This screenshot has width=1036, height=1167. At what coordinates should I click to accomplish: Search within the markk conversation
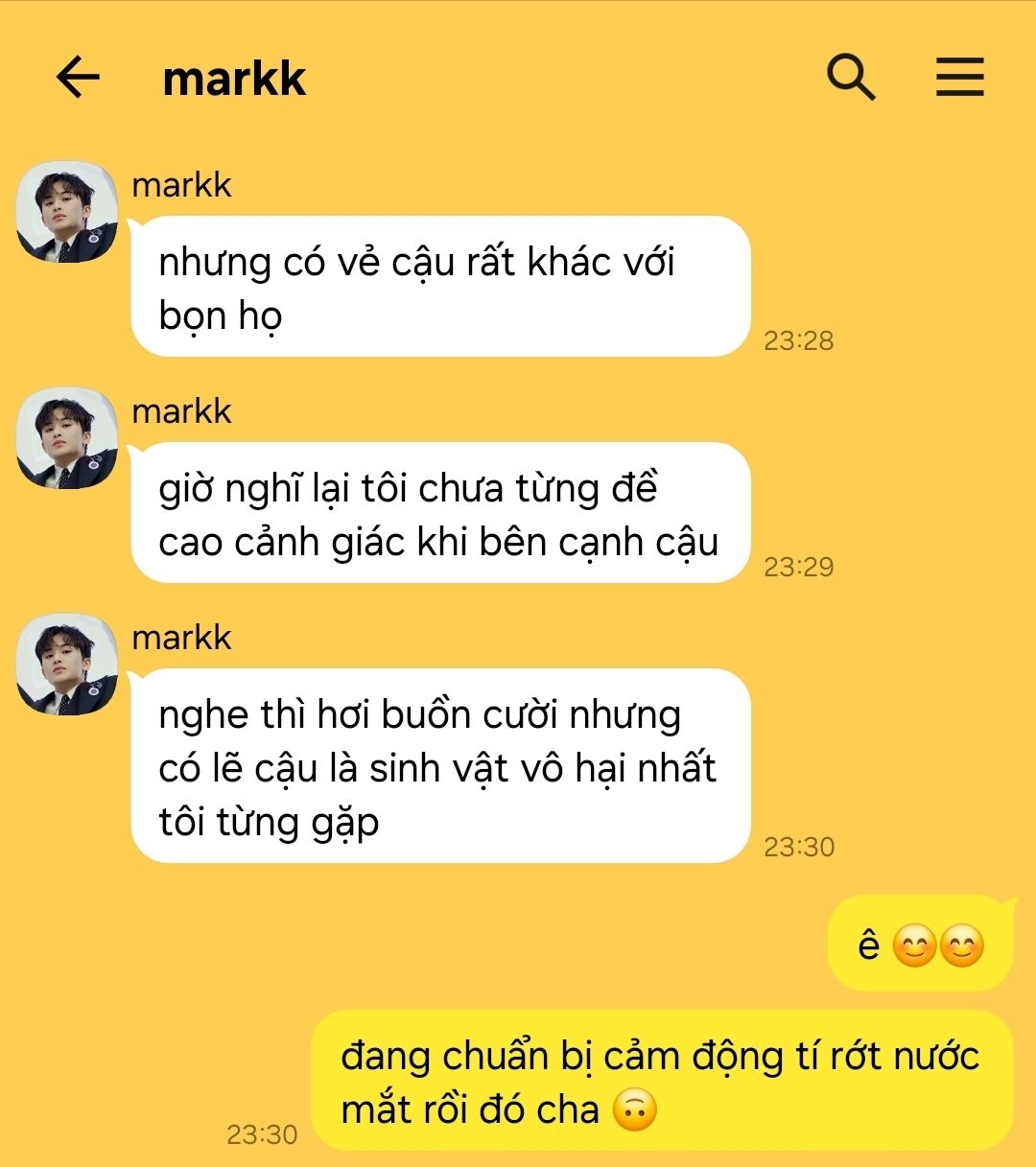click(851, 78)
